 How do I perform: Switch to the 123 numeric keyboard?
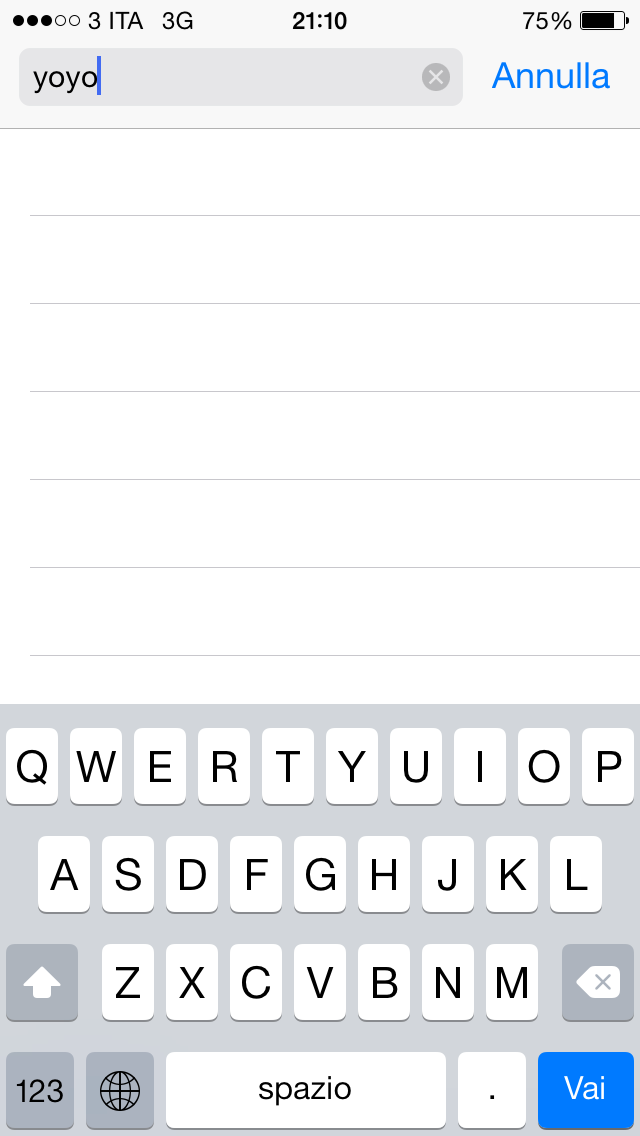(40, 1090)
